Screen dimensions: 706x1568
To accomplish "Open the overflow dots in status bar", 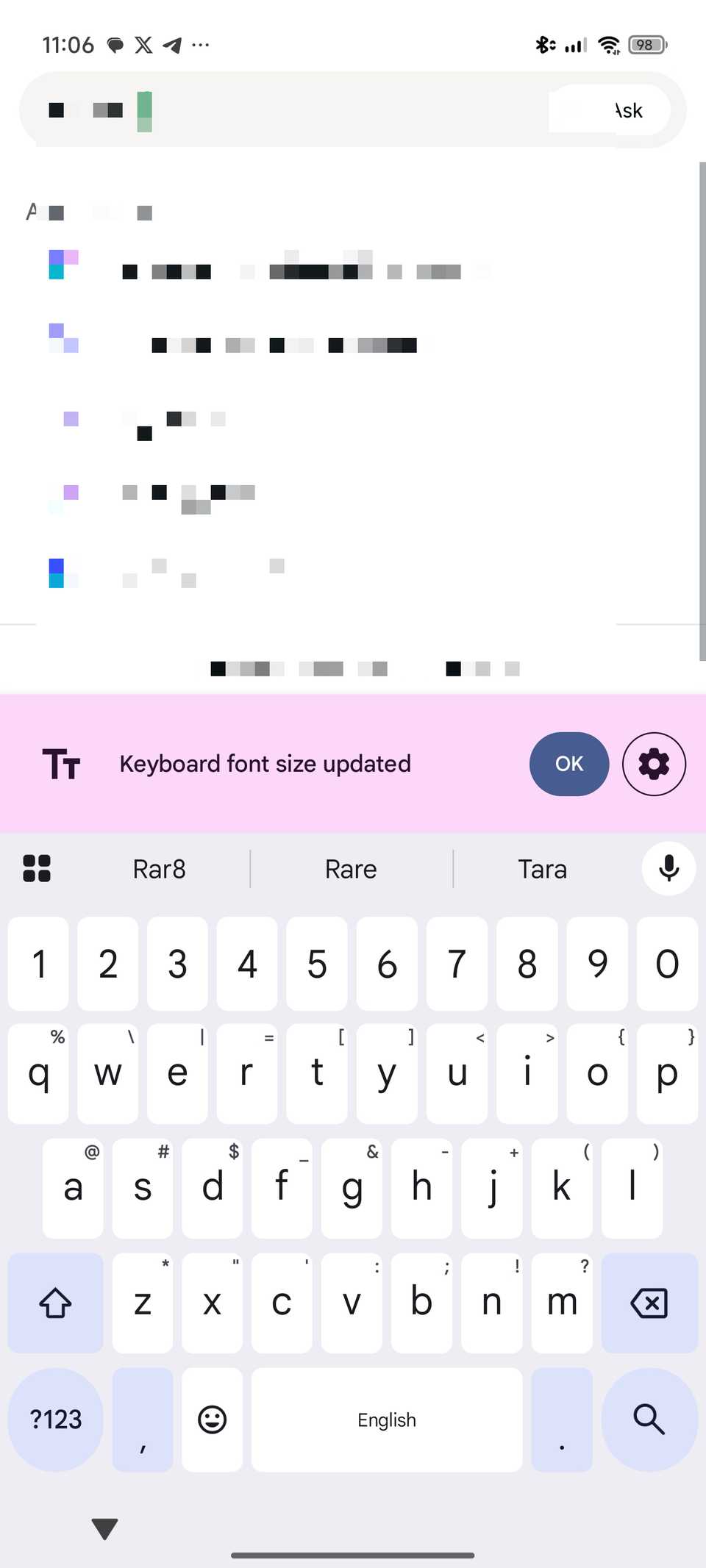I will 200,45.
